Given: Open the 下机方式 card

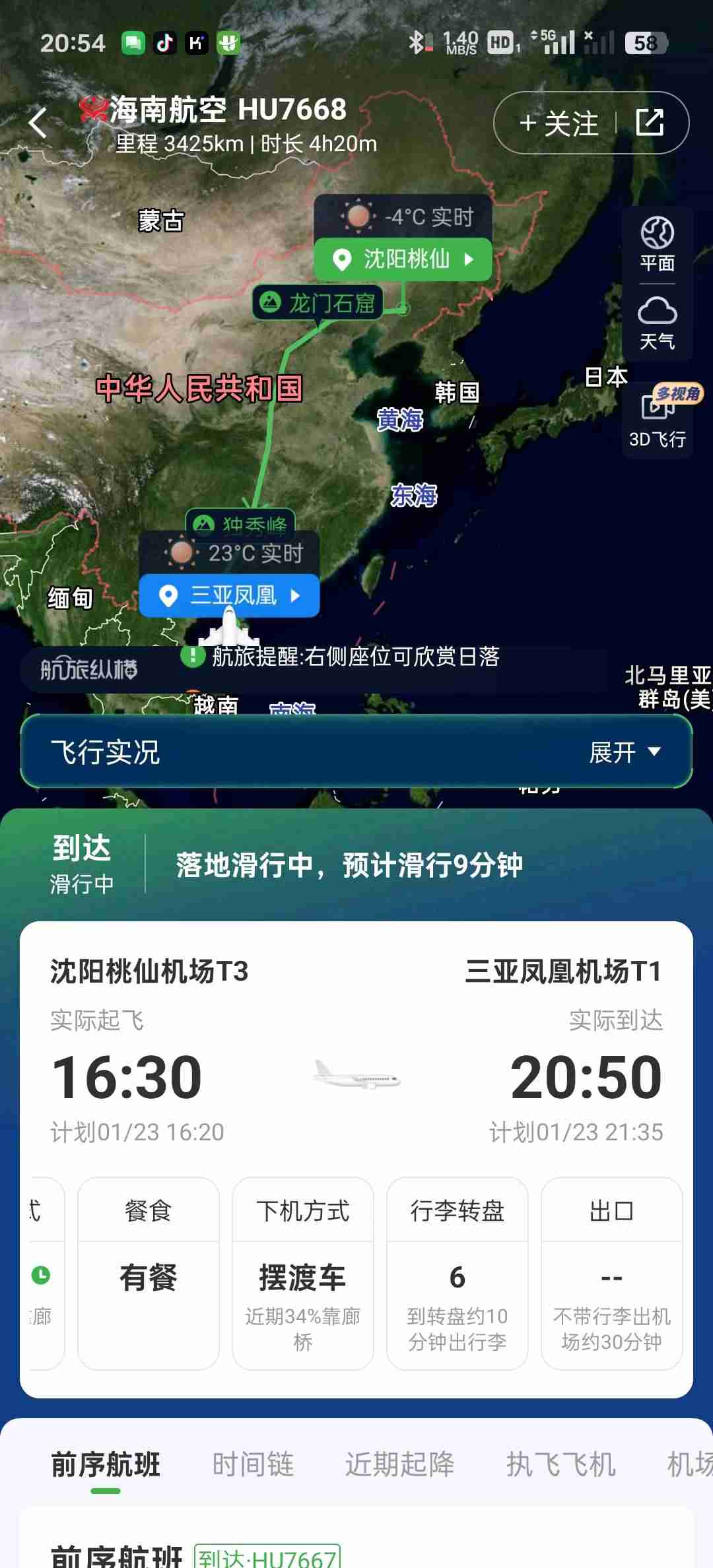Looking at the screenshot, I should tap(302, 1273).
